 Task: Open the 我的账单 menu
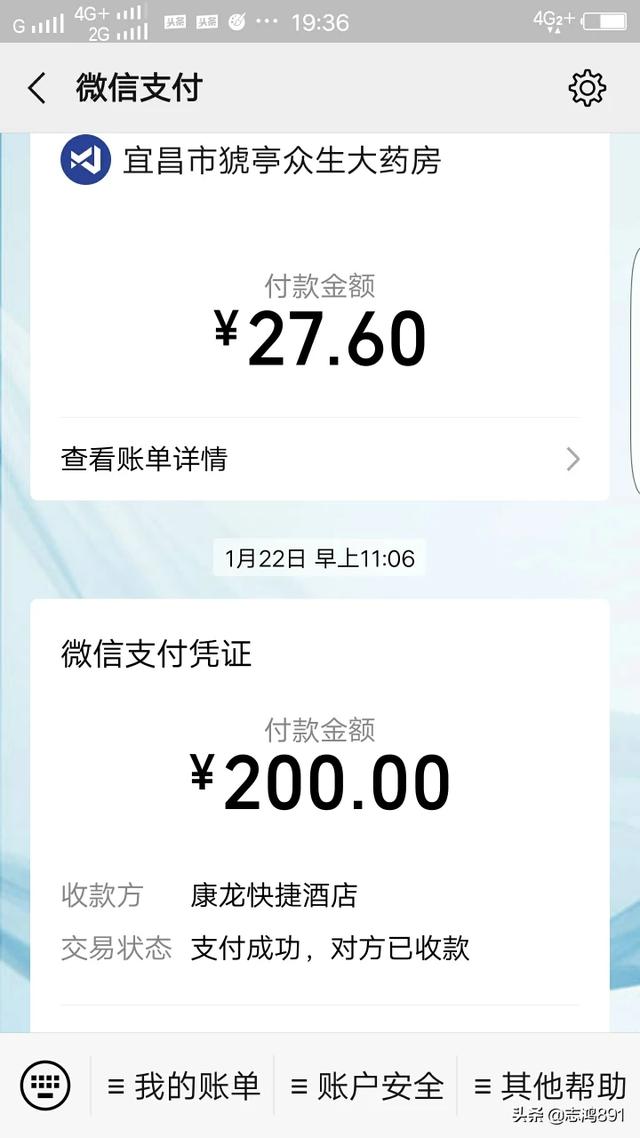click(x=183, y=1086)
